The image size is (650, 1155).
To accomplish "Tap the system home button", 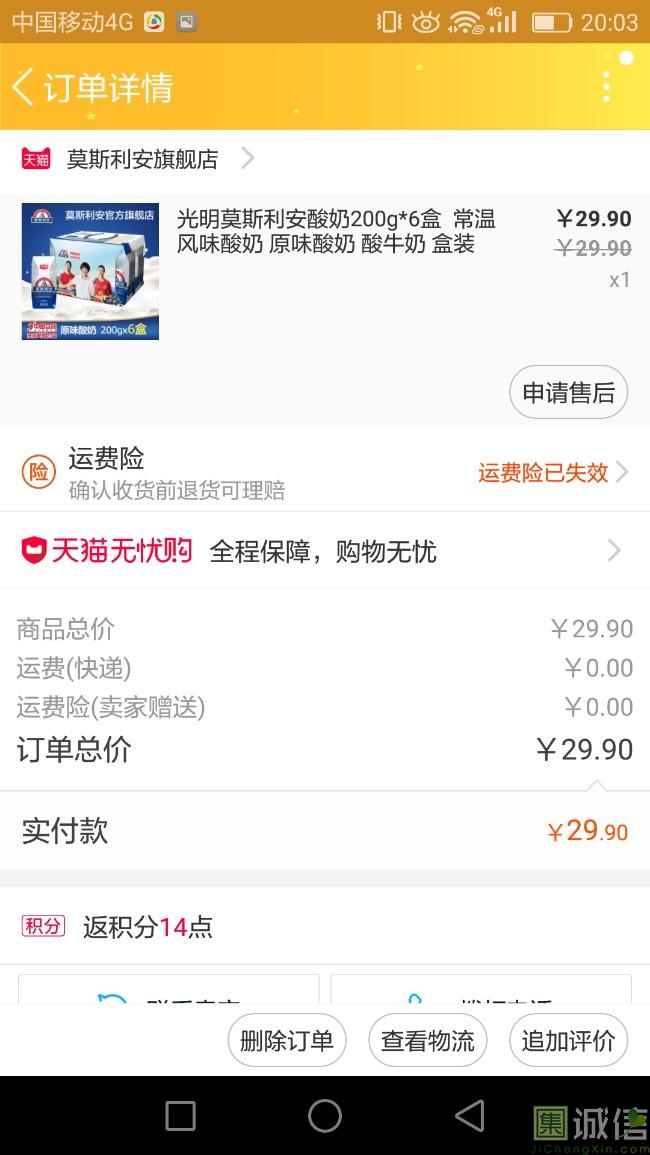I will point(325,1116).
